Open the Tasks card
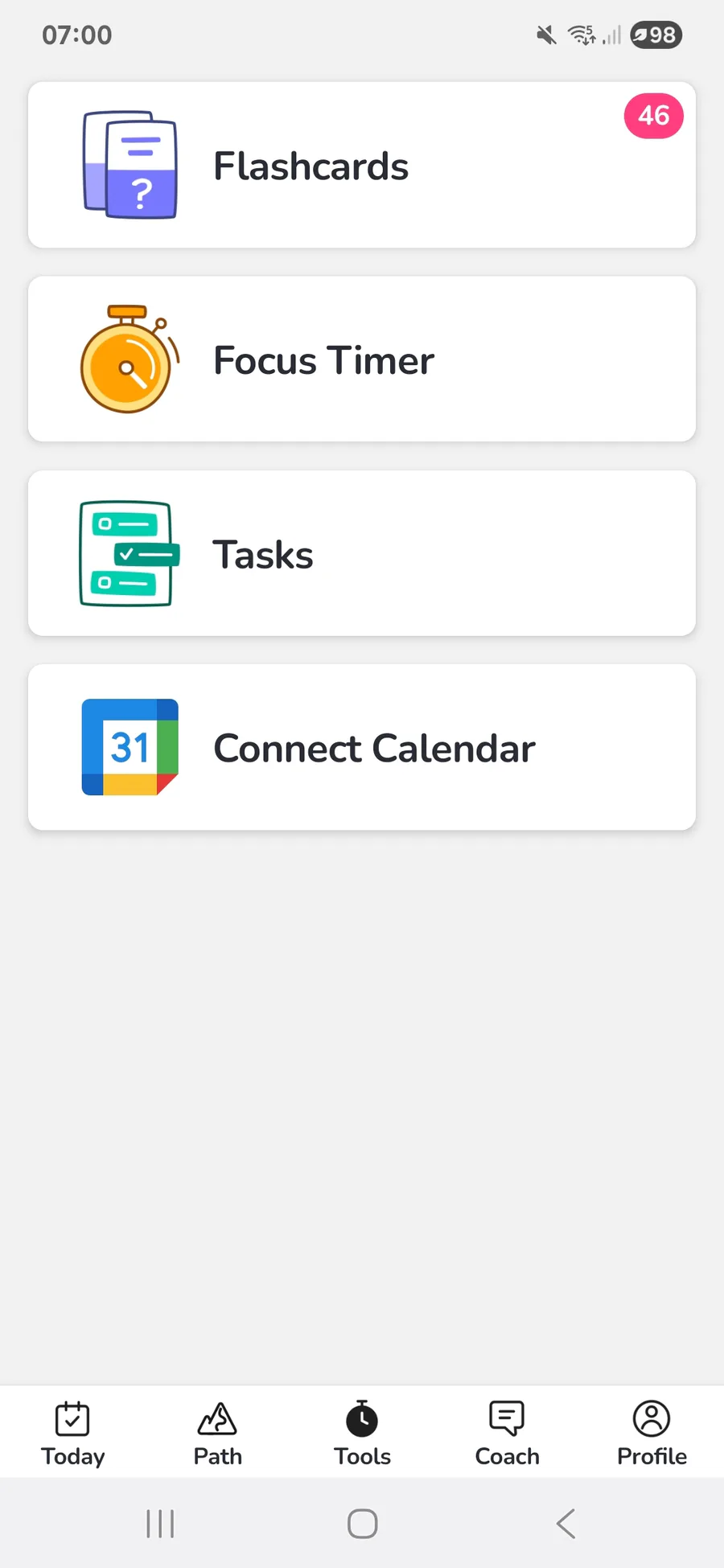724x1568 pixels. tap(361, 554)
